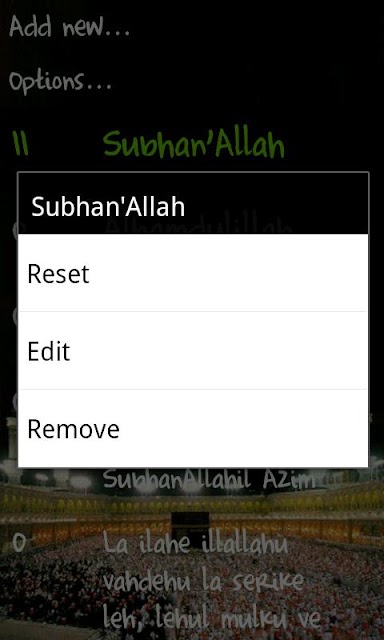
Task: Remove the Subhan'Allah counter
Action: tap(193, 428)
